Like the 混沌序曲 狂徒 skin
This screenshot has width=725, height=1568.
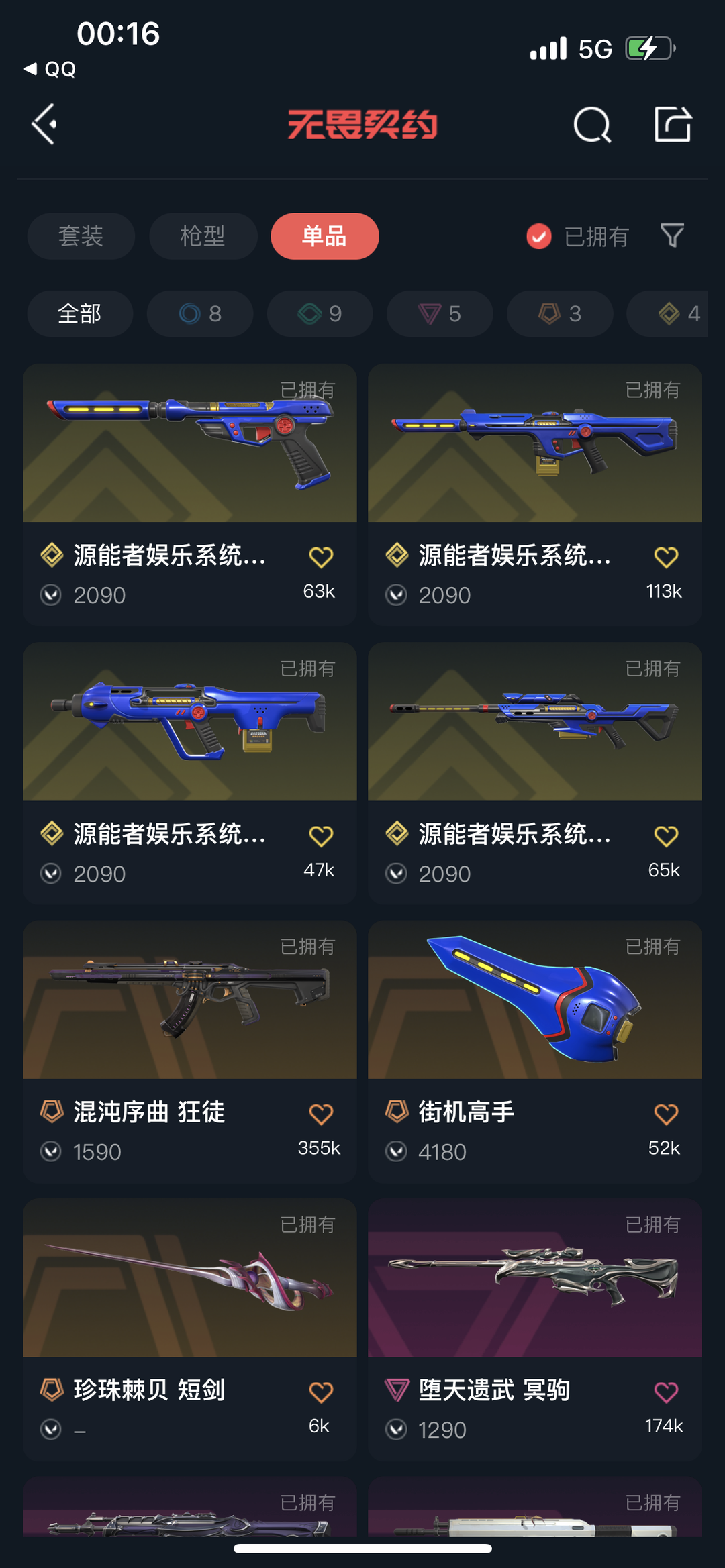(321, 1114)
